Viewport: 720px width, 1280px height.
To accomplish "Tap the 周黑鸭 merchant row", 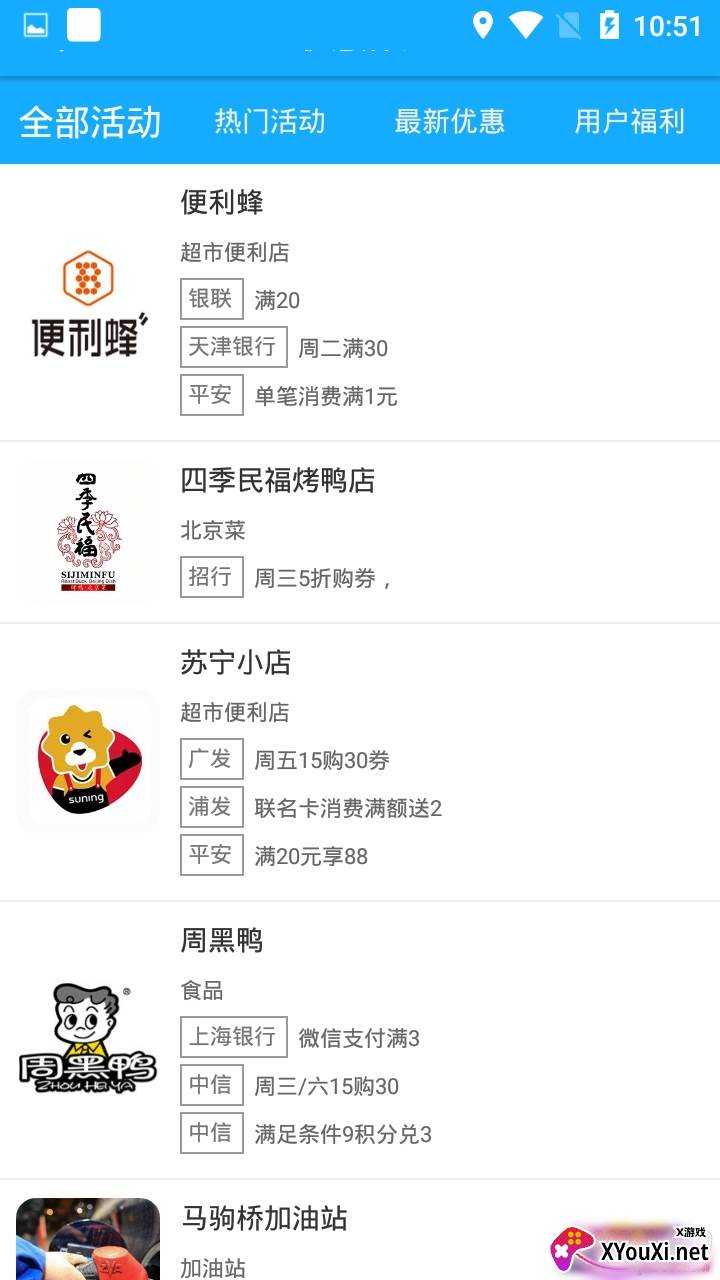I will coord(360,1040).
